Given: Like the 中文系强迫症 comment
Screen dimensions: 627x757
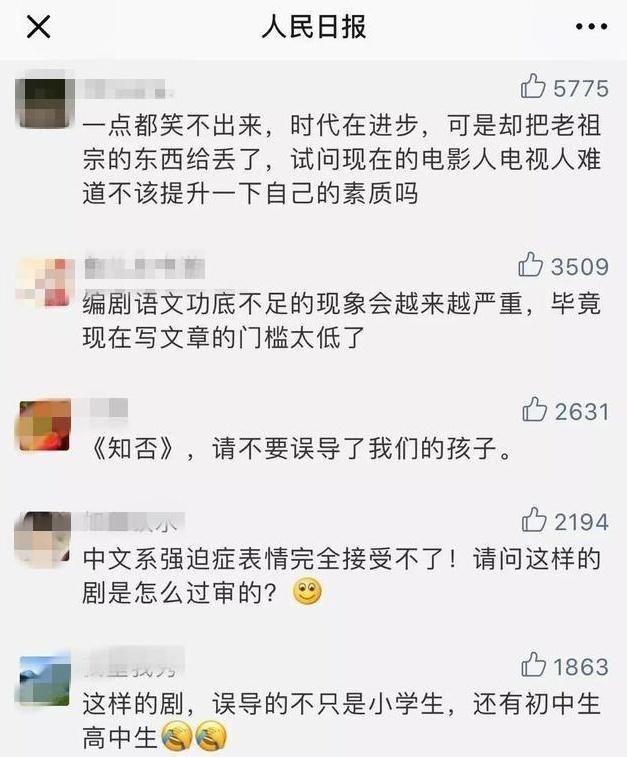Looking at the screenshot, I should pyautogui.click(x=533, y=520).
